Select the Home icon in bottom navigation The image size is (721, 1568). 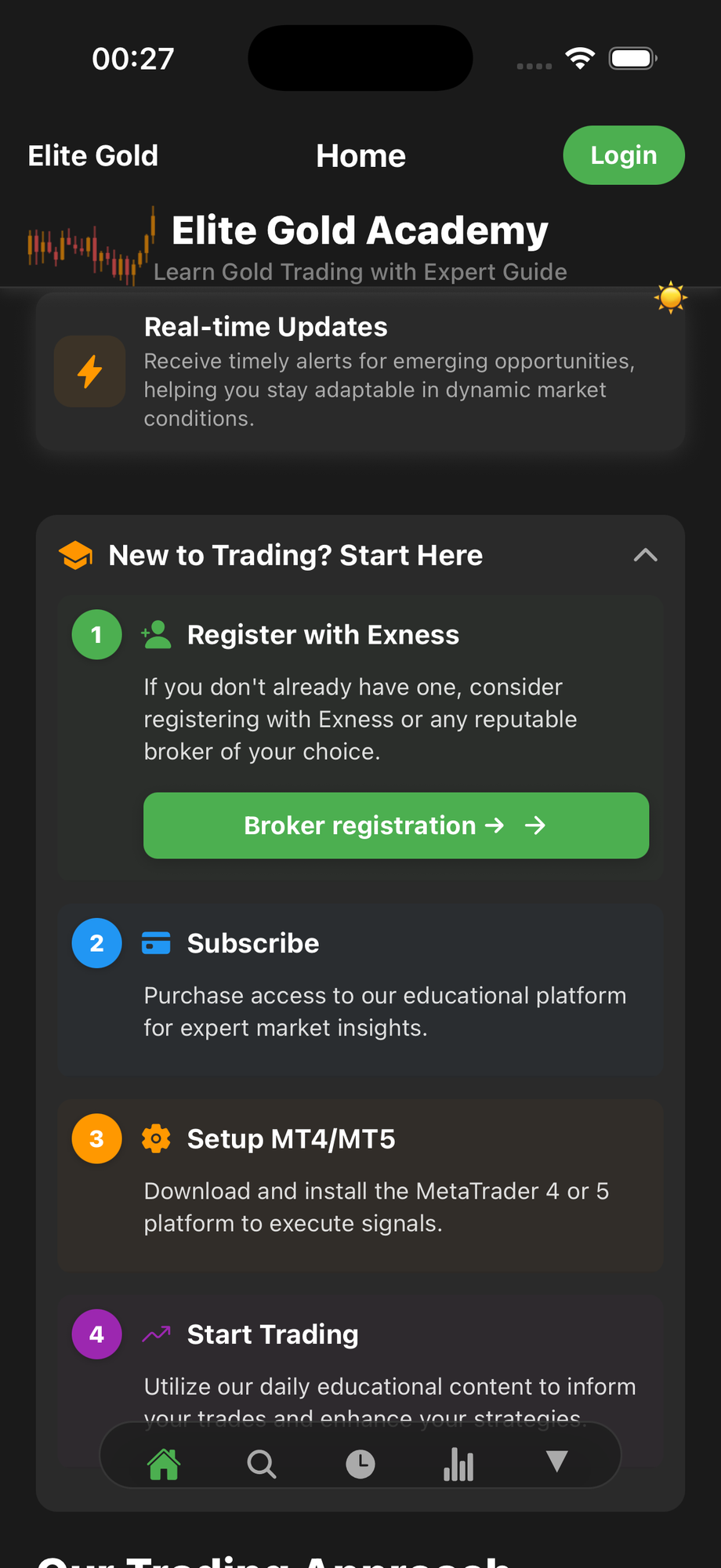point(164,1463)
